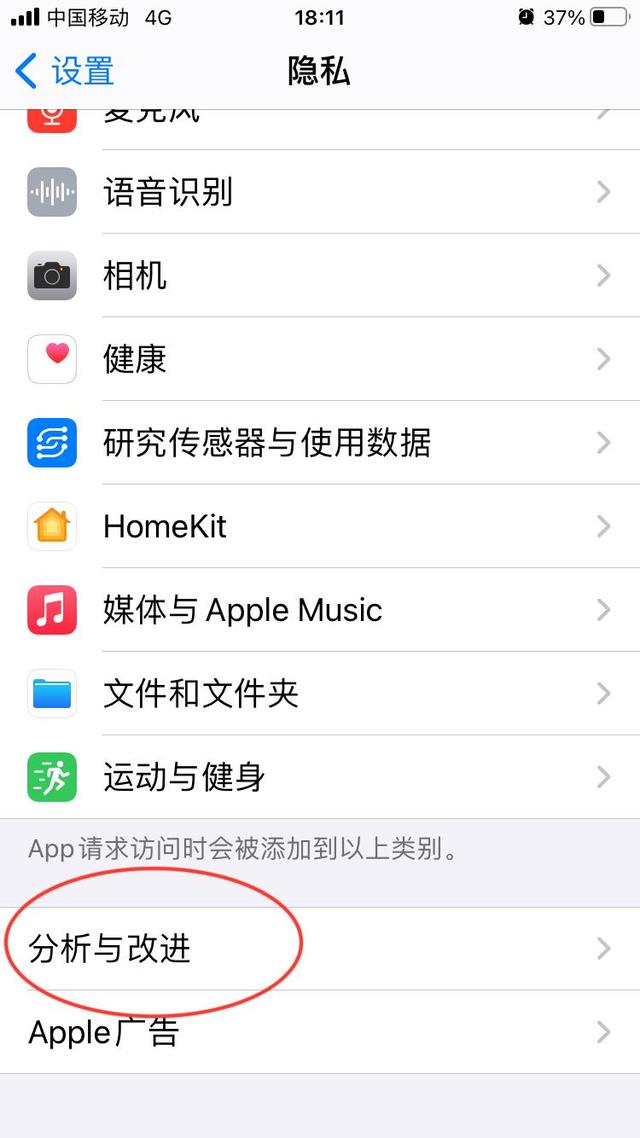
Task: Open 分析与改进
Action: point(320,949)
